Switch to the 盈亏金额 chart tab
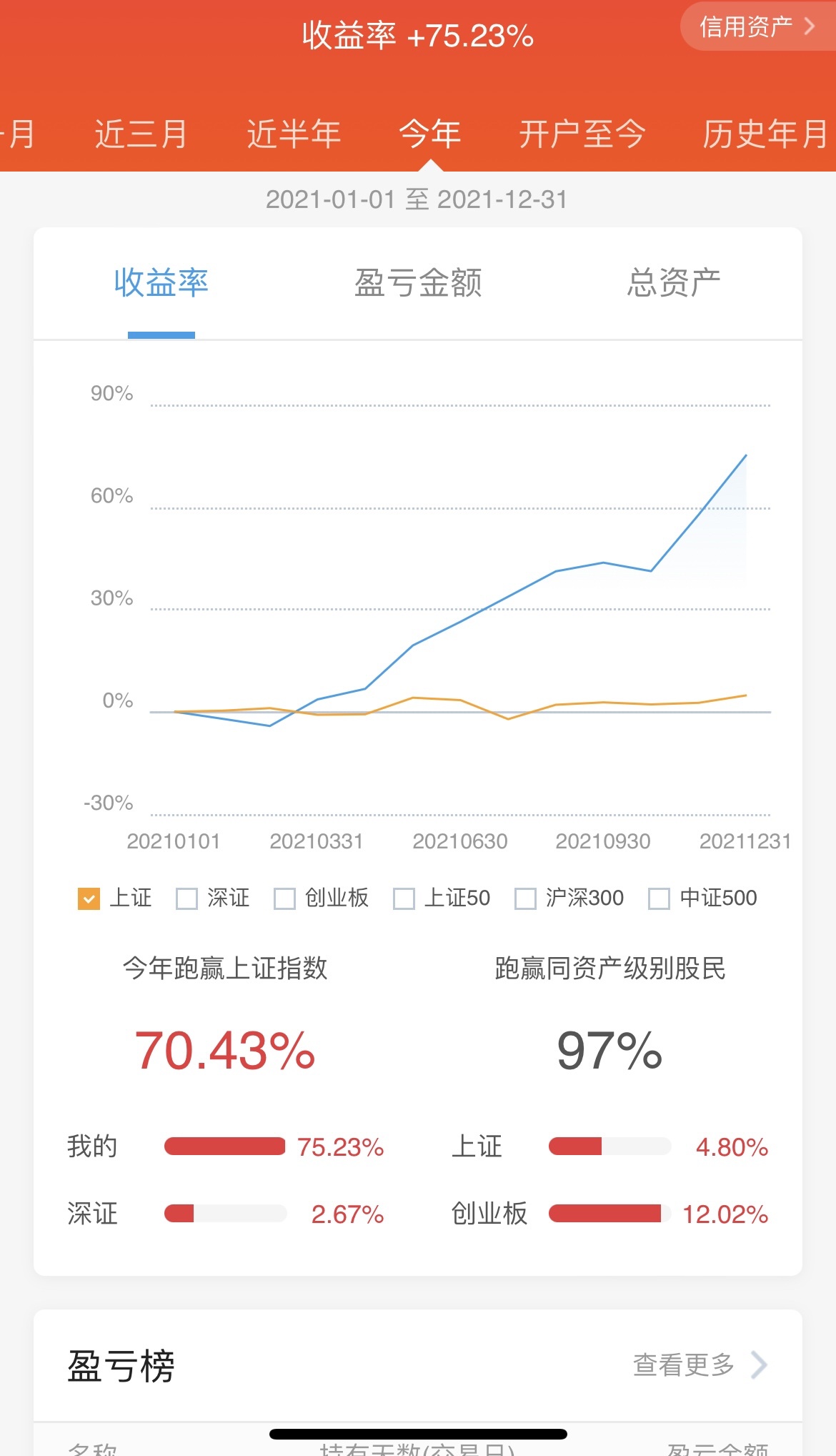836x1456 pixels. [418, 282]
